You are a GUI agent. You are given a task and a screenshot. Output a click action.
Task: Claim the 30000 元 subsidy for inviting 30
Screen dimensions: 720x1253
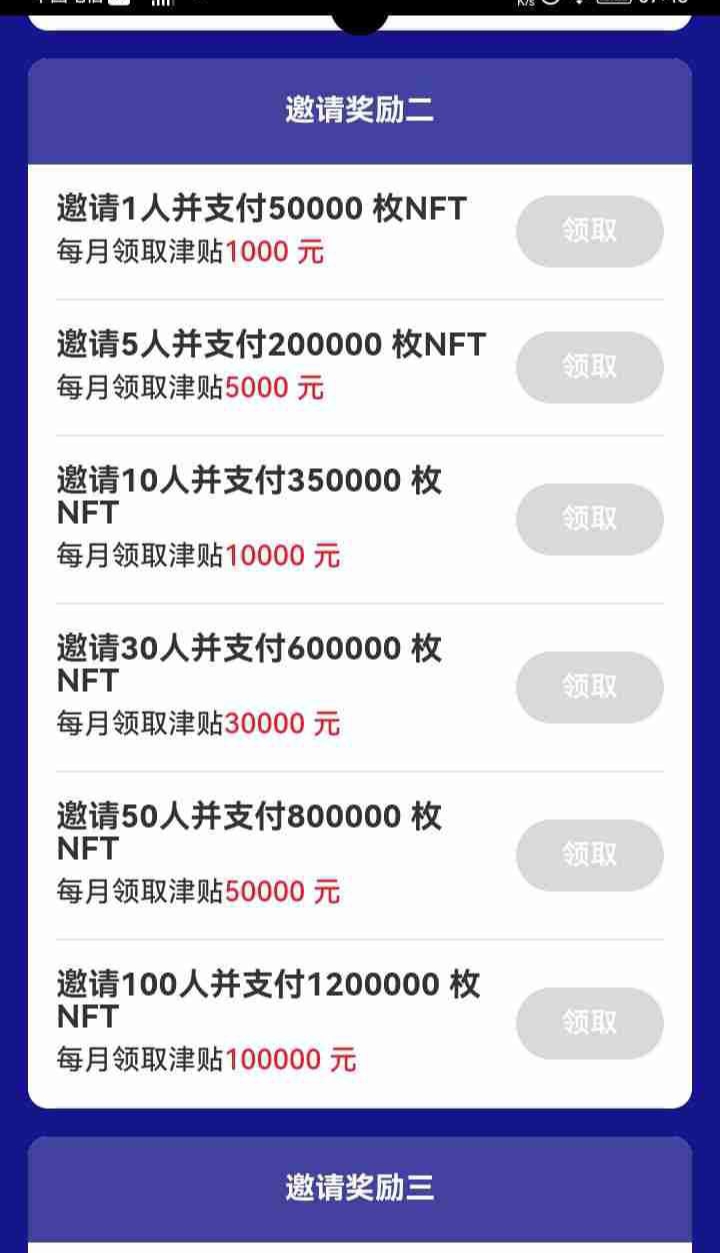click(x=589, y=687)
